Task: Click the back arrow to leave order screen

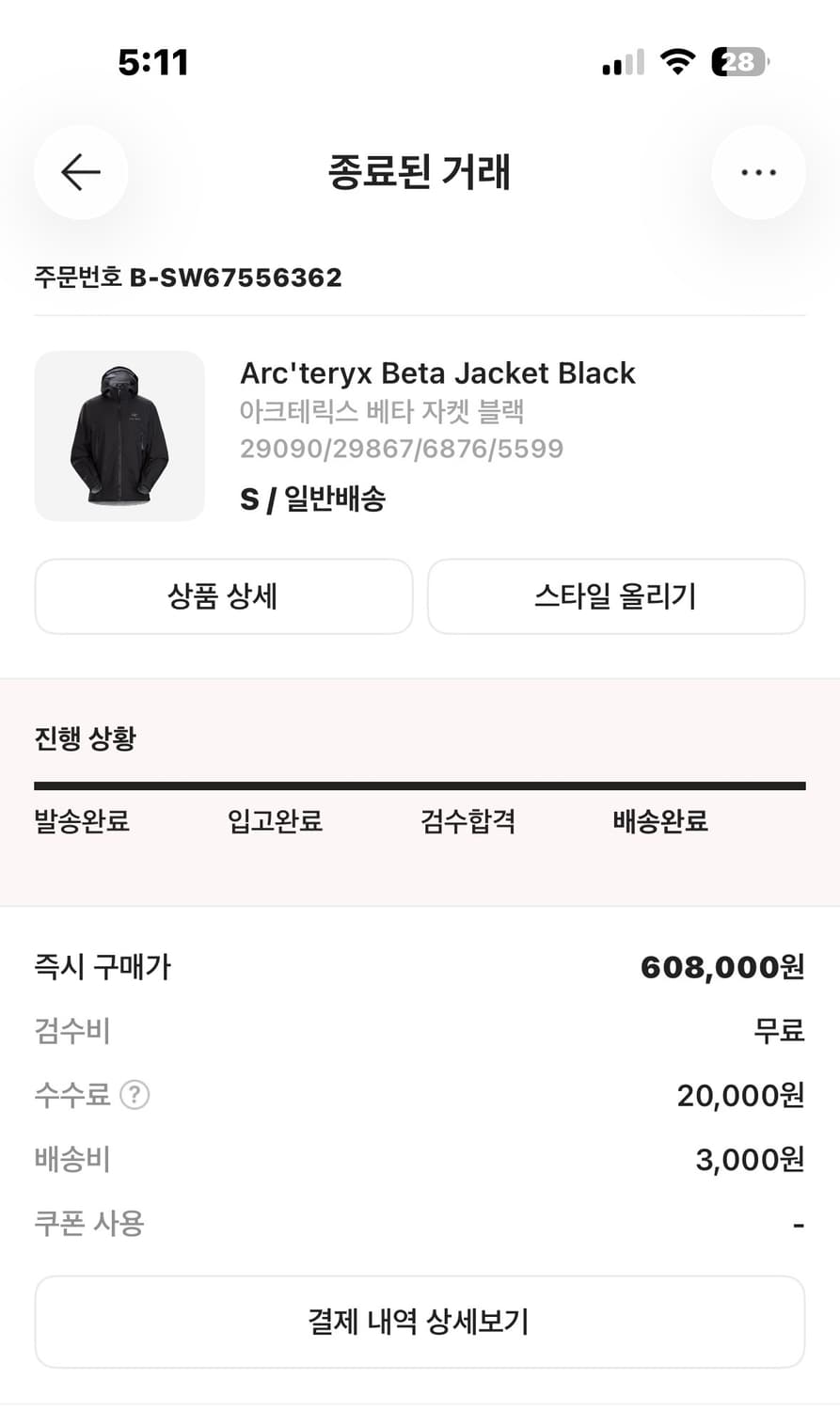Action: (80, 172)
